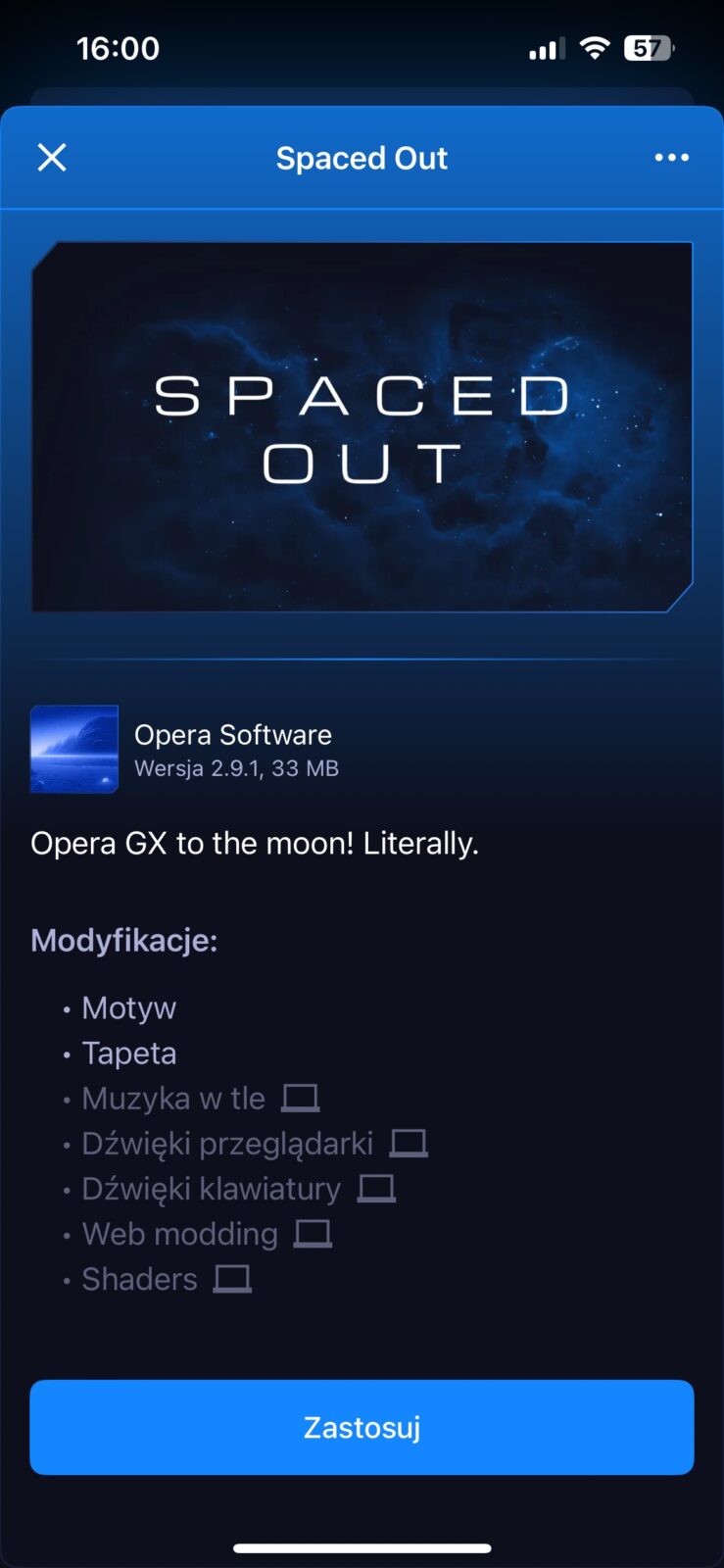The height and width of the screenshot is (1568, 724).
Task: Tap the Zastosuj button to apply mod
Action: (362, 1427)
